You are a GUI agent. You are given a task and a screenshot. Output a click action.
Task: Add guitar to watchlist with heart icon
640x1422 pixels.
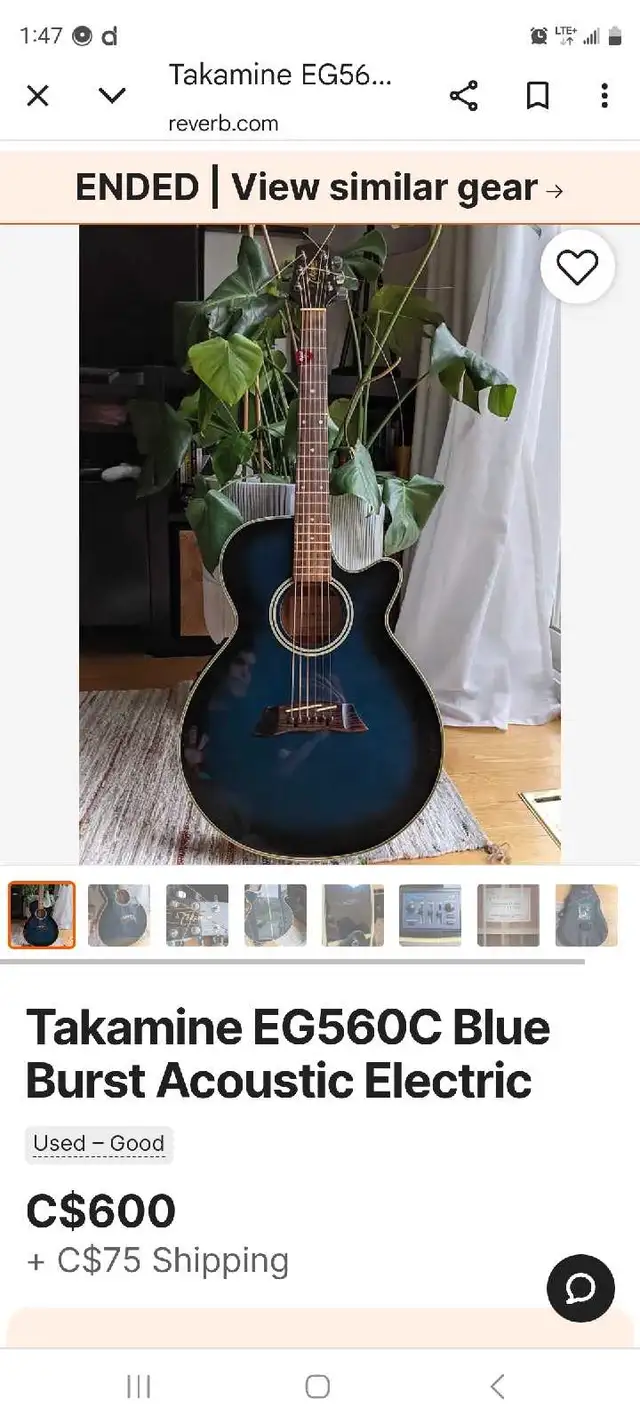(x=577, y=267)
